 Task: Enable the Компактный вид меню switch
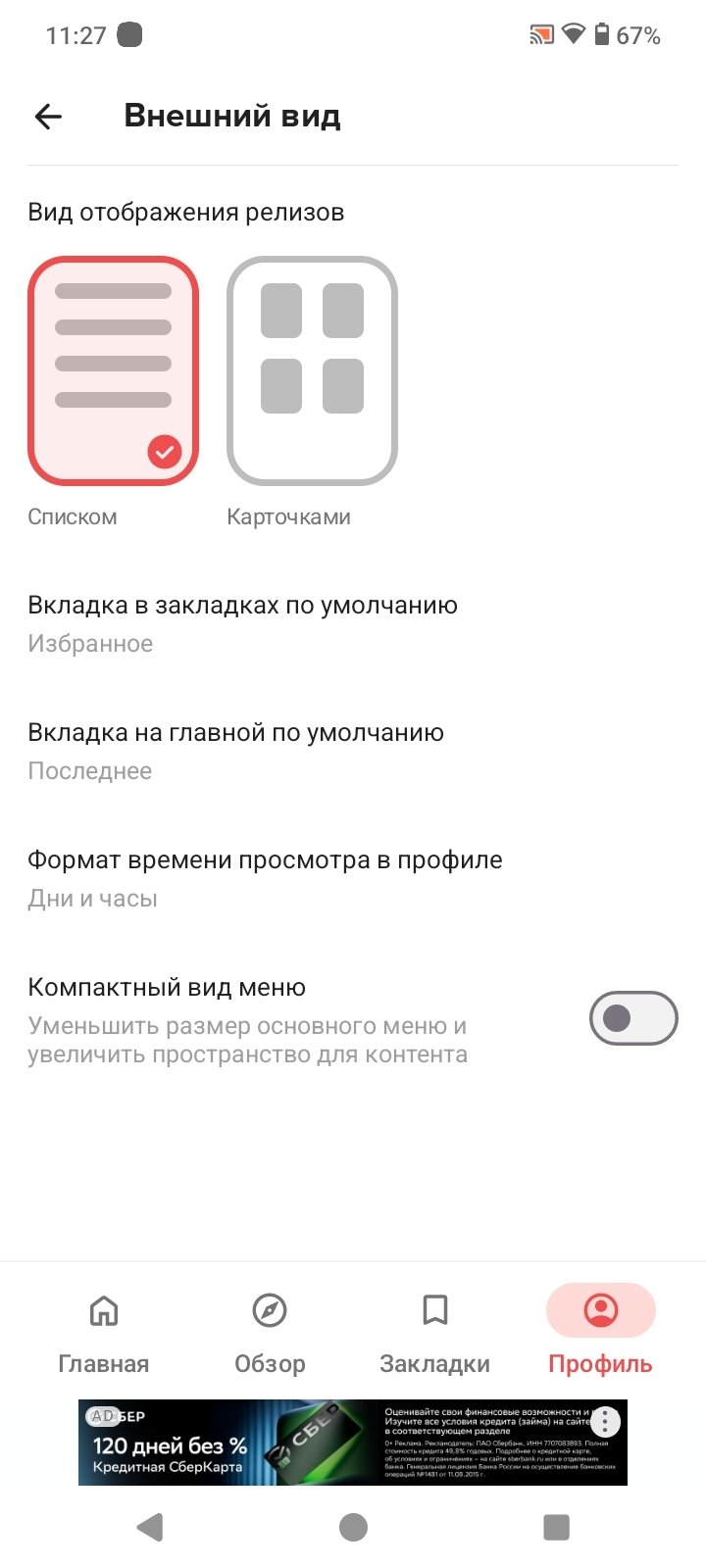(x=632, y=1019)
